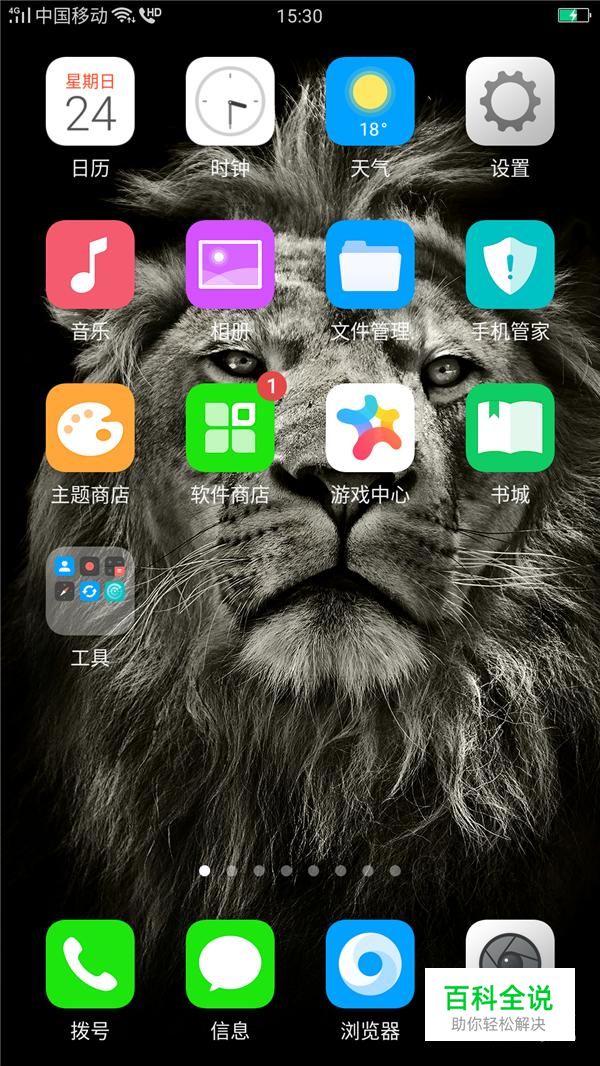Image resolution: width=600 pixels, height=1066 pixels.
Task: Launch the 时钟 clock app
Action: [x=230, y=101]
